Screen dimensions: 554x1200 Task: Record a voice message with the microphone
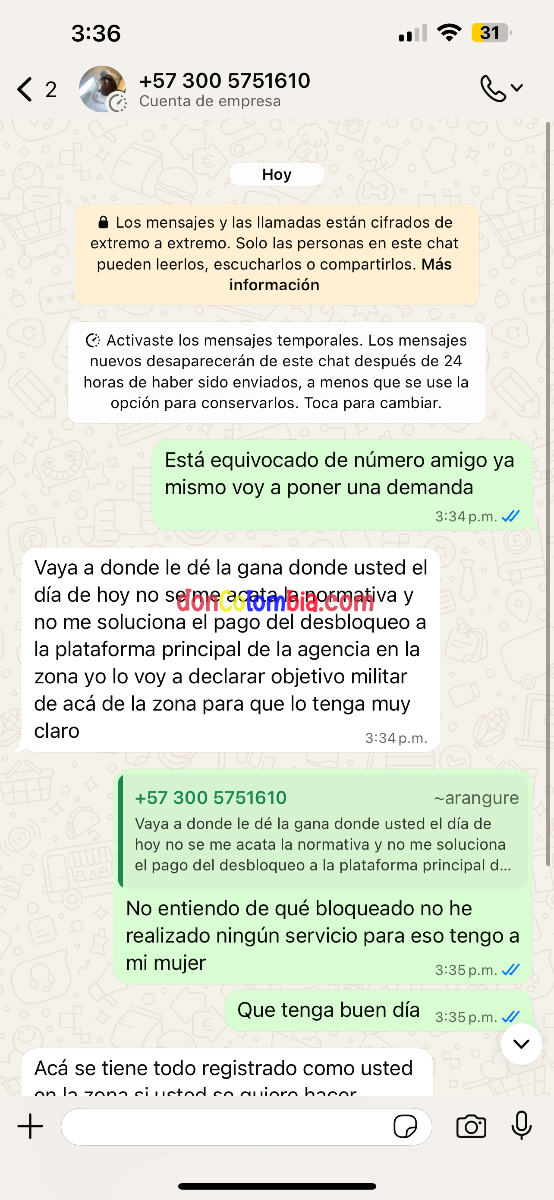[x=521, y=1126]
